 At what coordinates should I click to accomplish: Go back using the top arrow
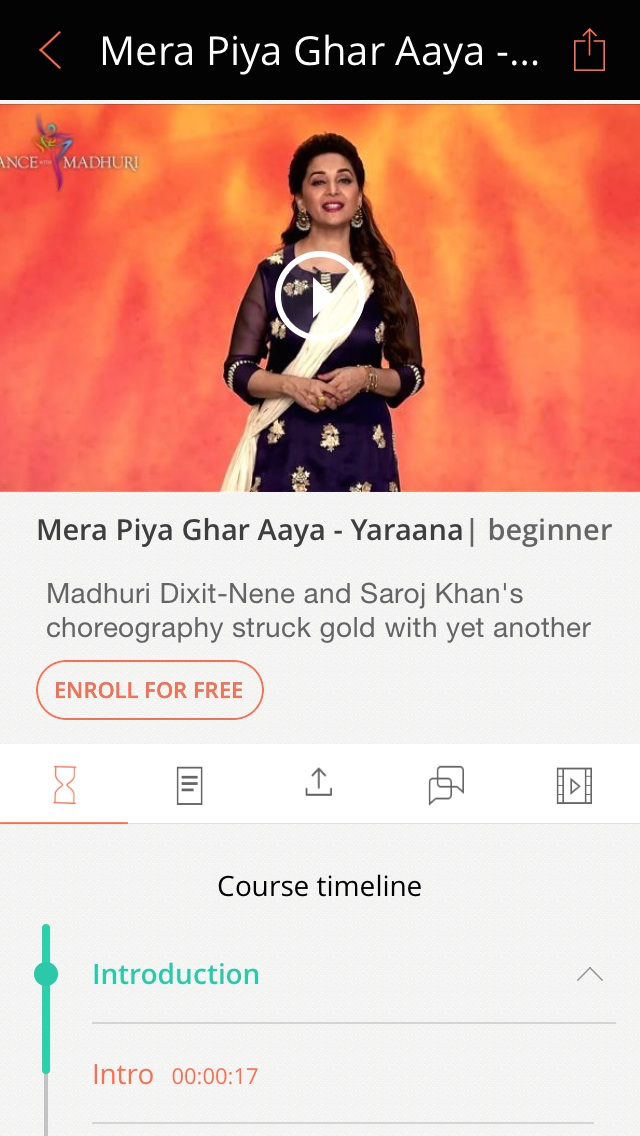pyautogui.click(x=50, y=50)
